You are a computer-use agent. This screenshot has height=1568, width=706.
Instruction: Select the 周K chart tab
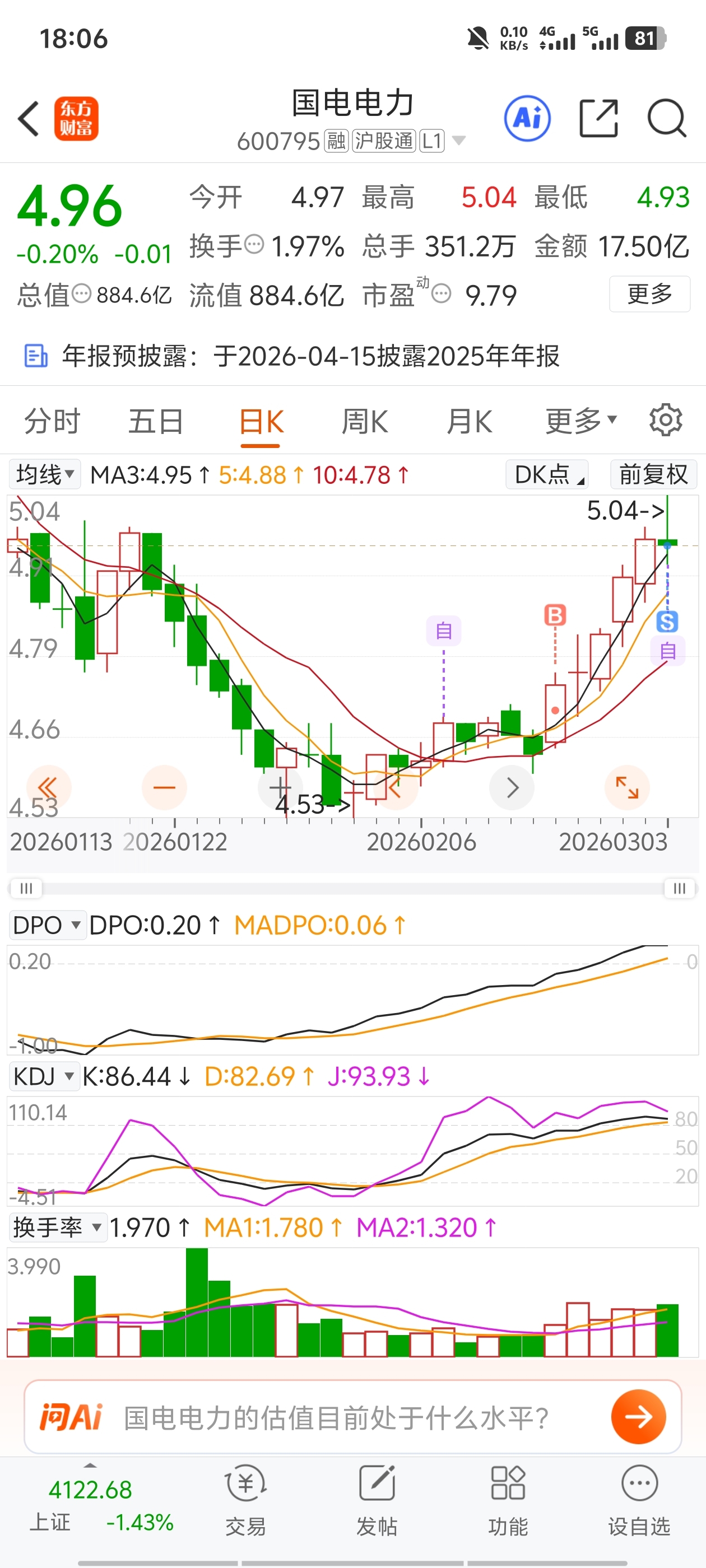pos(364,421)
